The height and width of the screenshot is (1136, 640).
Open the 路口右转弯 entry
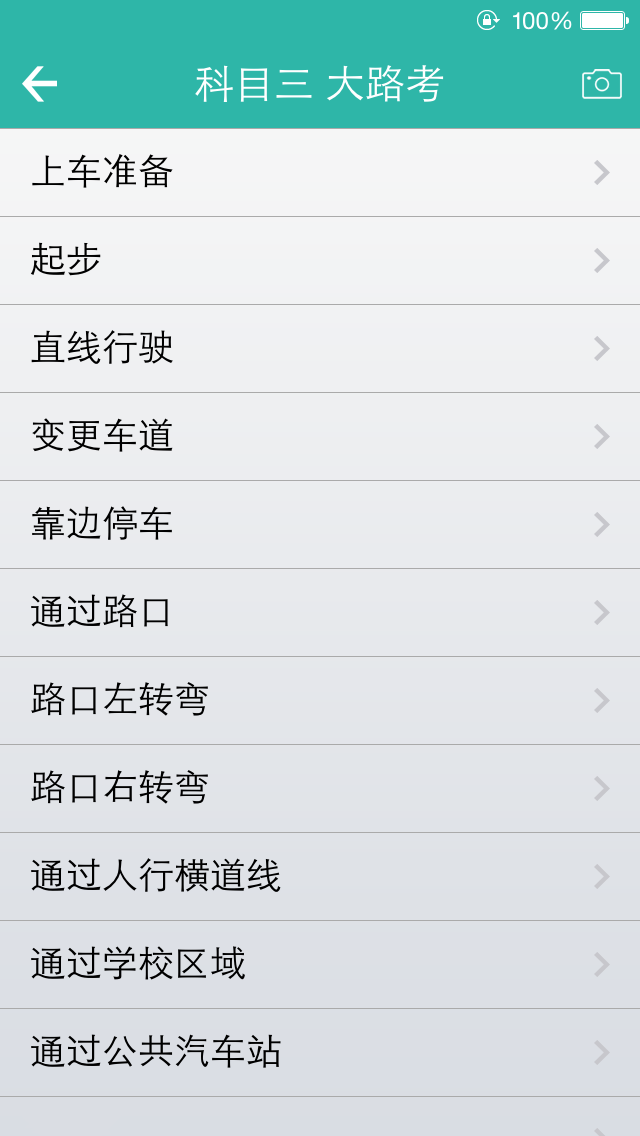(x=320, y=788)
